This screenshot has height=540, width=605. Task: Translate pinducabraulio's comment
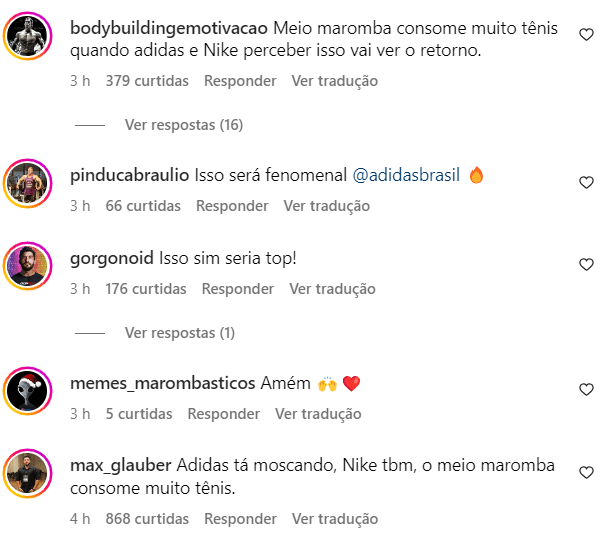coord(326,206)
